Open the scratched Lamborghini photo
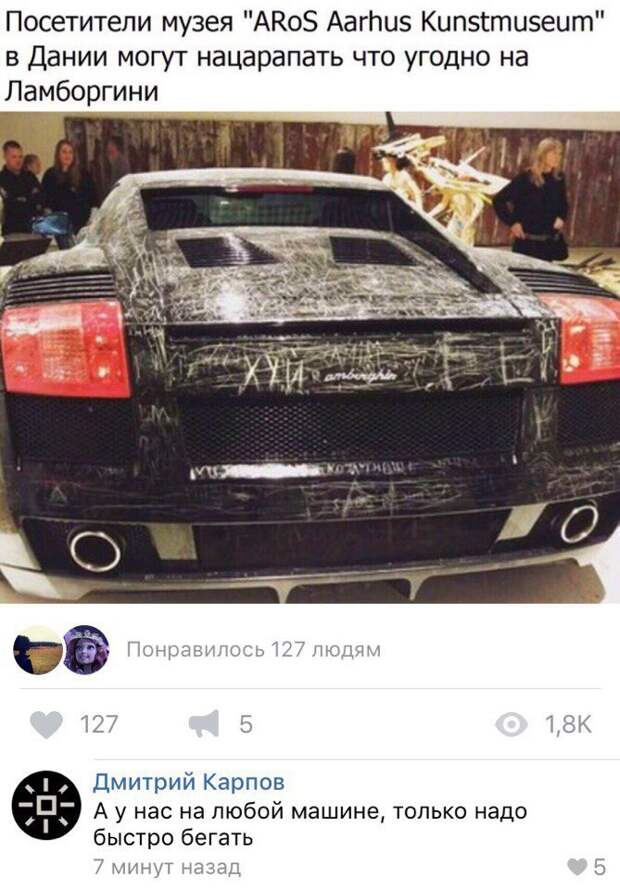This screenshot has width=620, height=889. 310,358
